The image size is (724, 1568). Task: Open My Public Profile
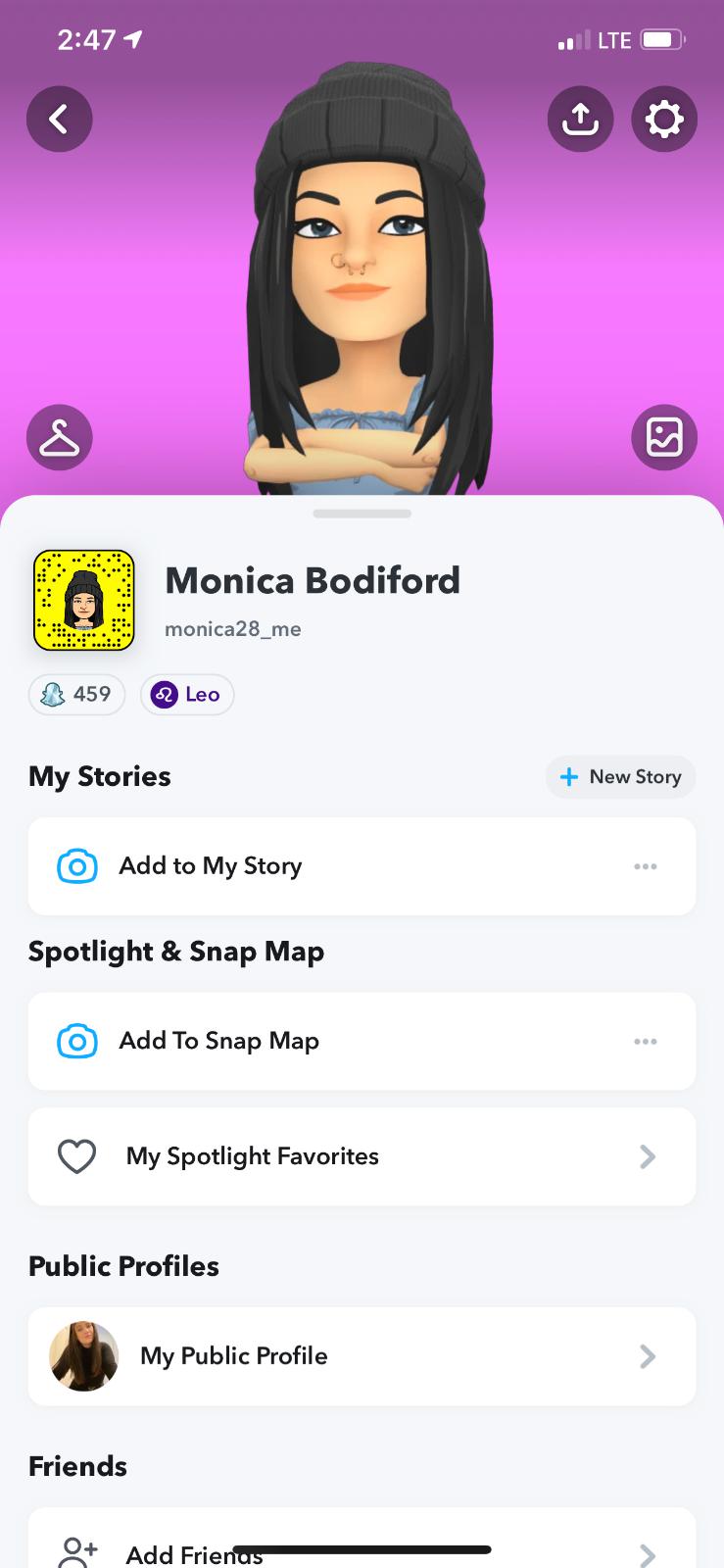point(362,1356)
